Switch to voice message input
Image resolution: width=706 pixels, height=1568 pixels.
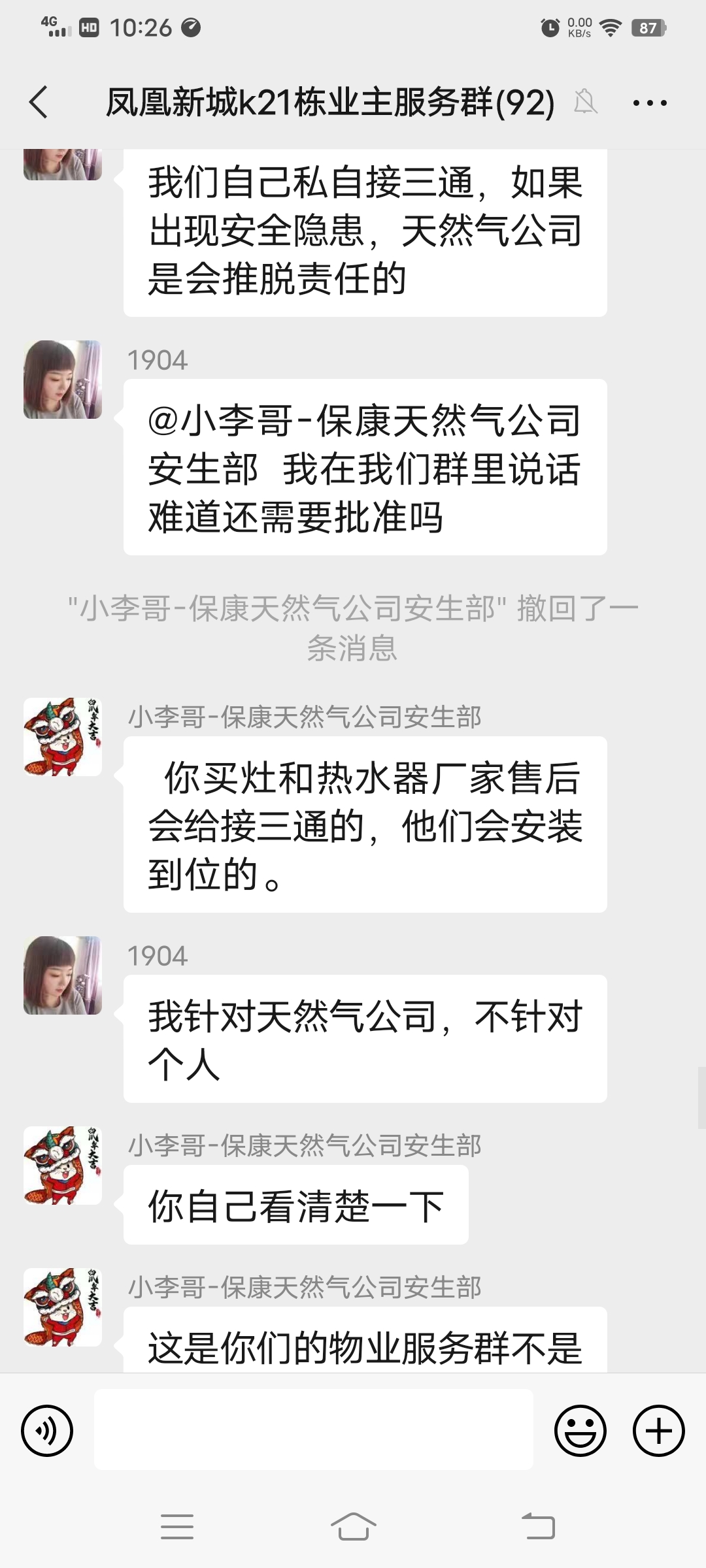[x=47, y=1431]
